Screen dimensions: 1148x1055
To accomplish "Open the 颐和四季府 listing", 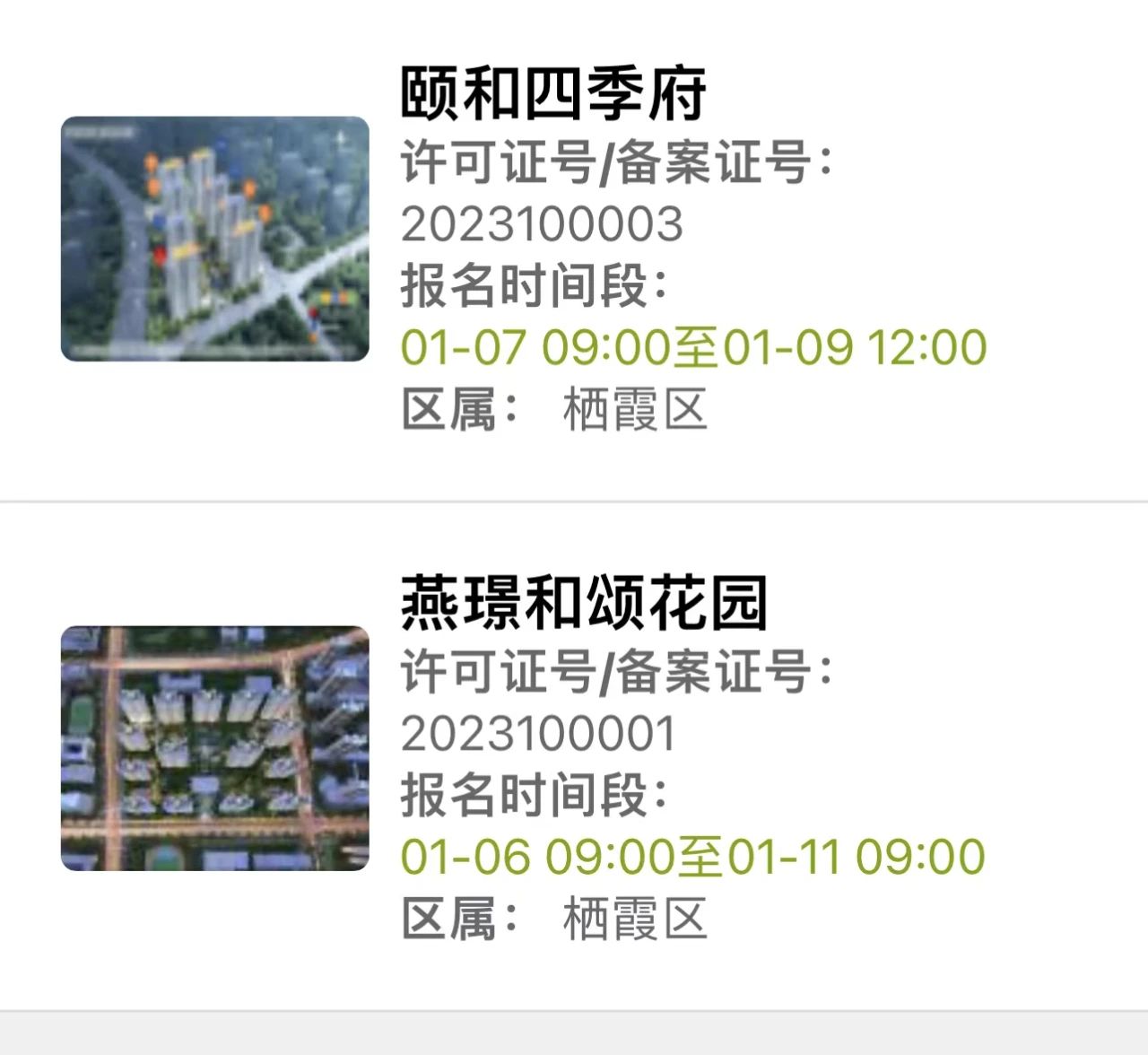I will 552,94.
